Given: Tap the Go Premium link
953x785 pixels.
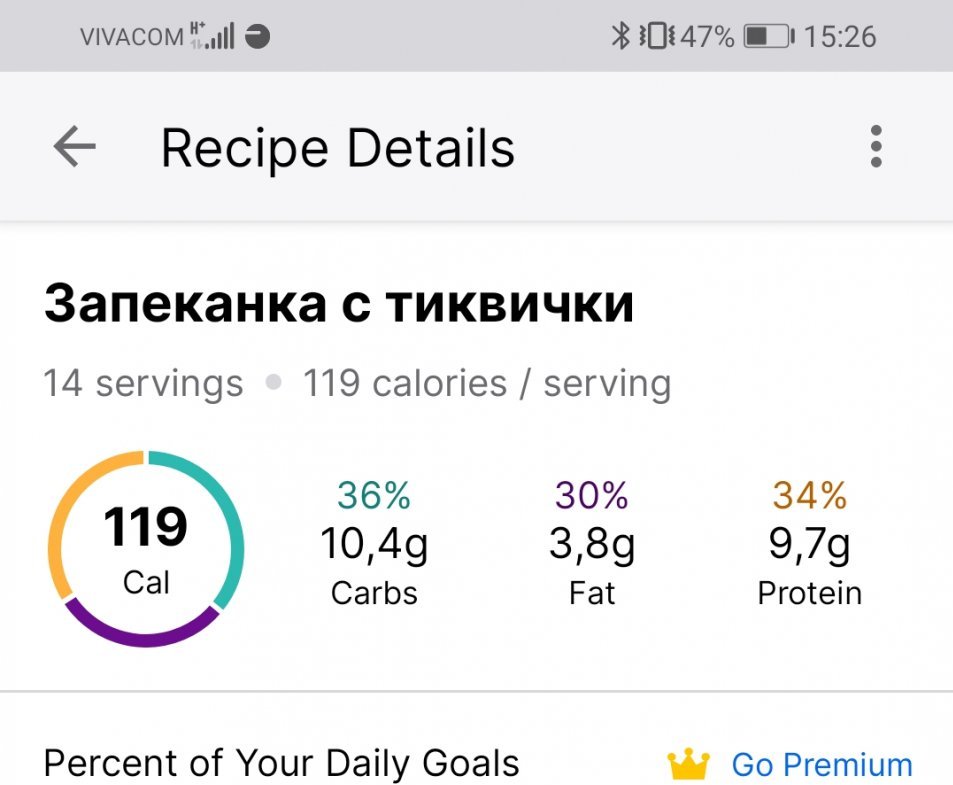Looking at the screenshot, I should point(820,765).
